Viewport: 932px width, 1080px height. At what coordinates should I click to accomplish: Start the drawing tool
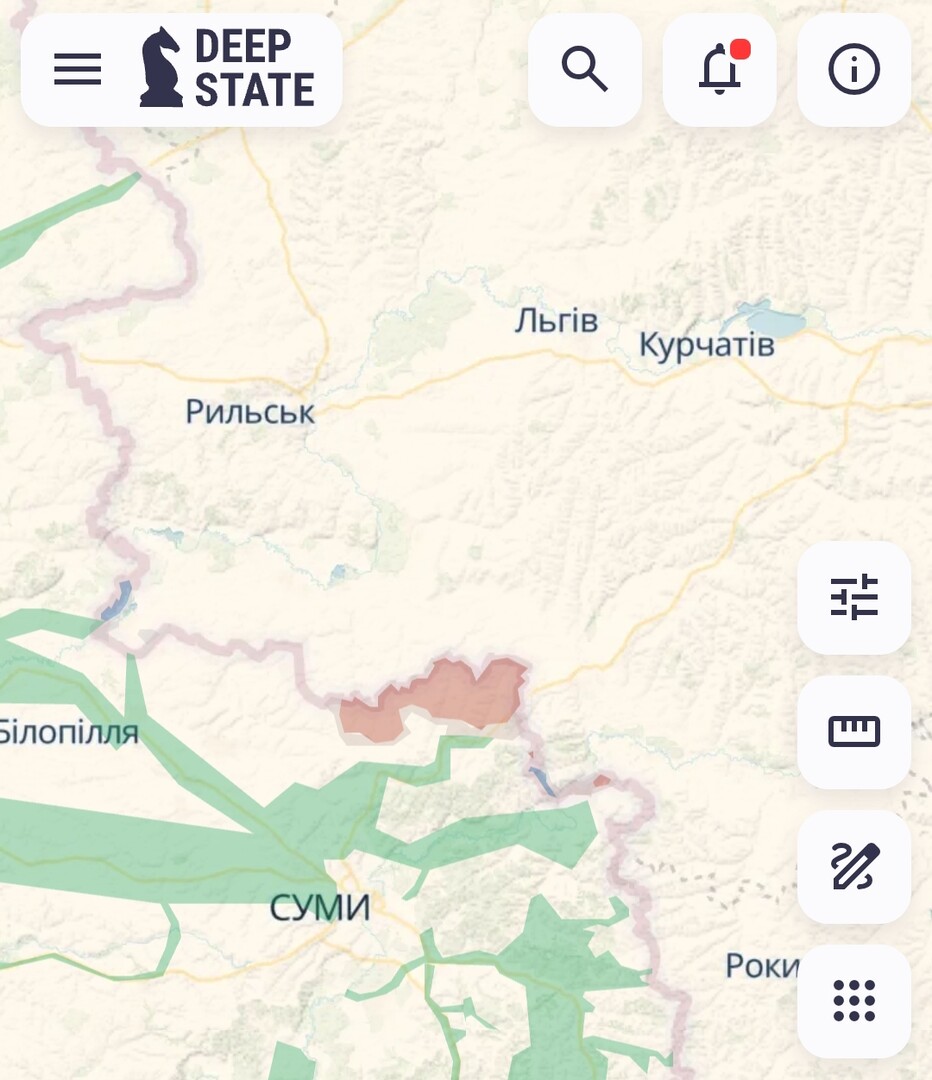point(854,867)
